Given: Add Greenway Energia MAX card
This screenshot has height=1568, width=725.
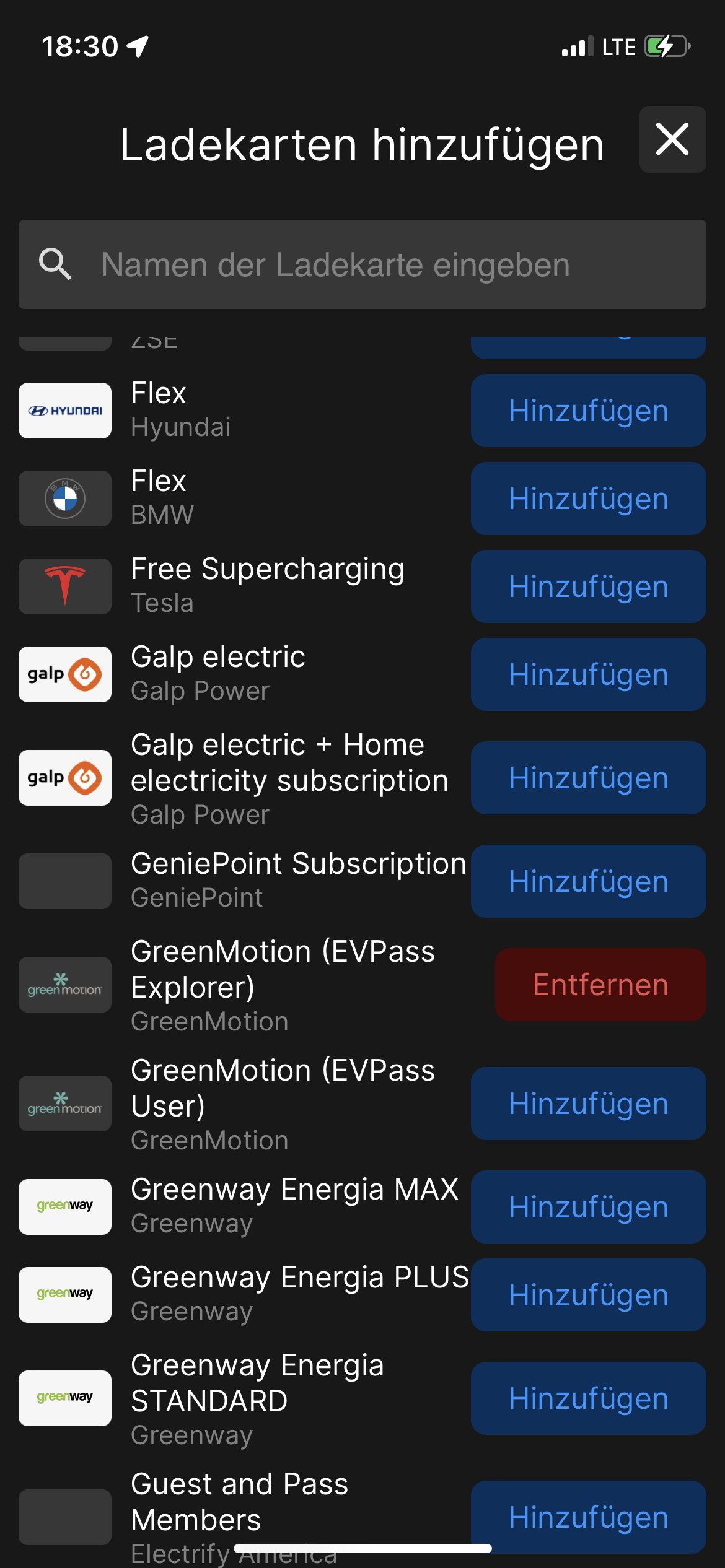Looking at the screenshot, I should pos(588,1207).
